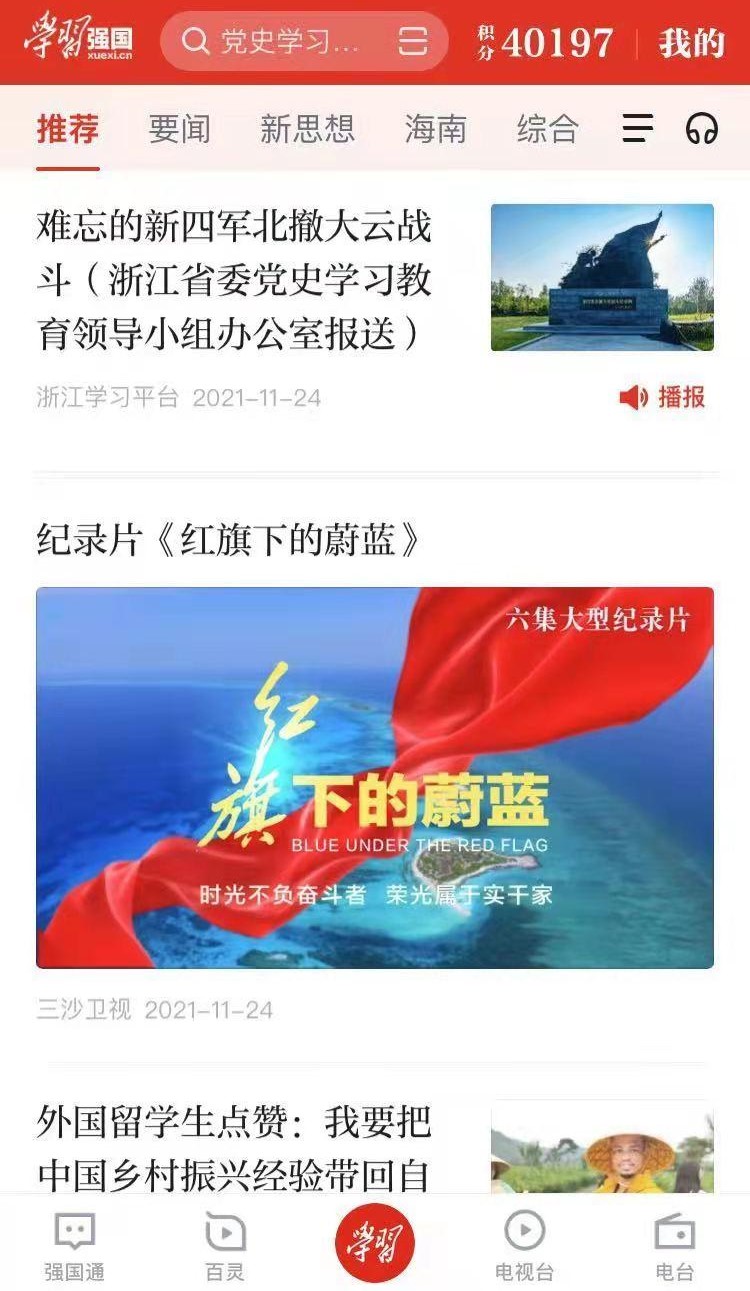
Task: Tap the scan icon in search bar
Action: point(413,41)
